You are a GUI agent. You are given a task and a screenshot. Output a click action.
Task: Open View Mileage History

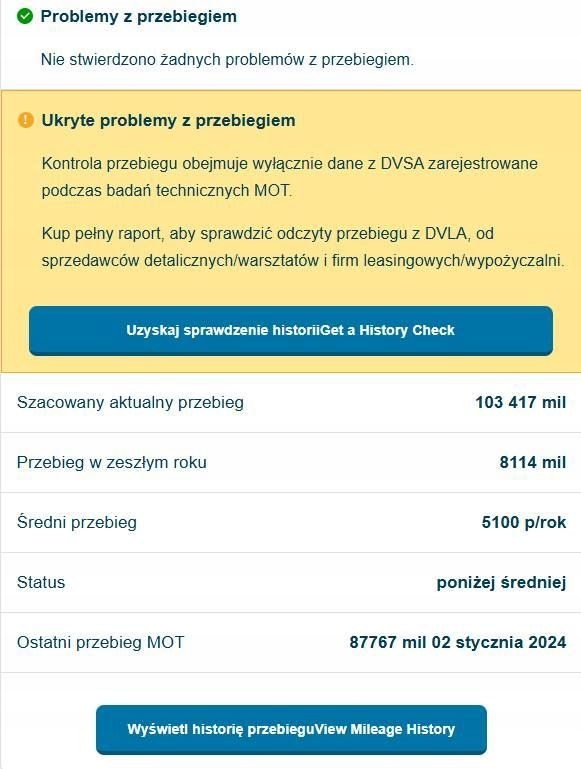[x=291, y=729]
